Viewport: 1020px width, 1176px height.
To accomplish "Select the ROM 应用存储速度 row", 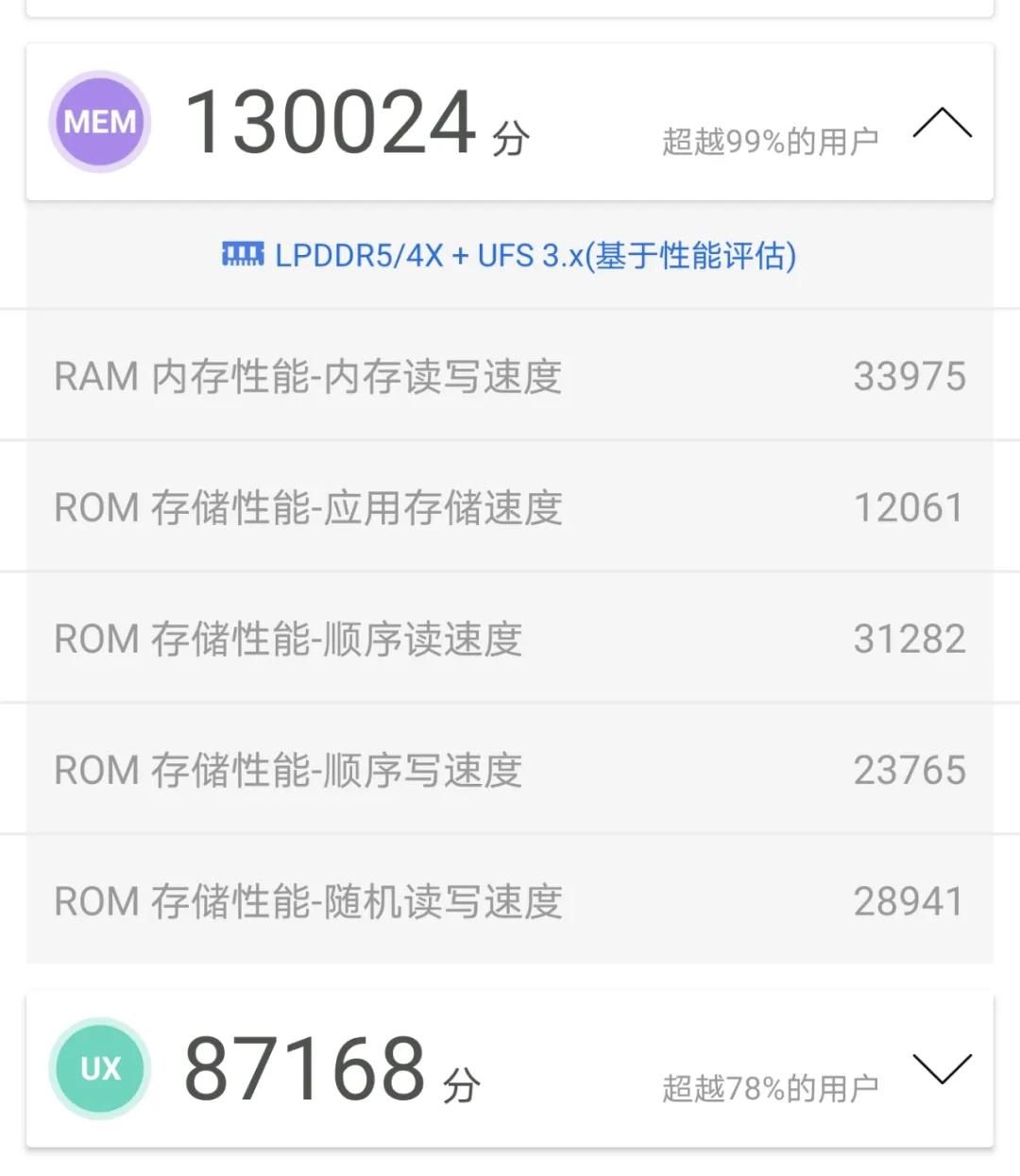I will (x=510, y=507).
